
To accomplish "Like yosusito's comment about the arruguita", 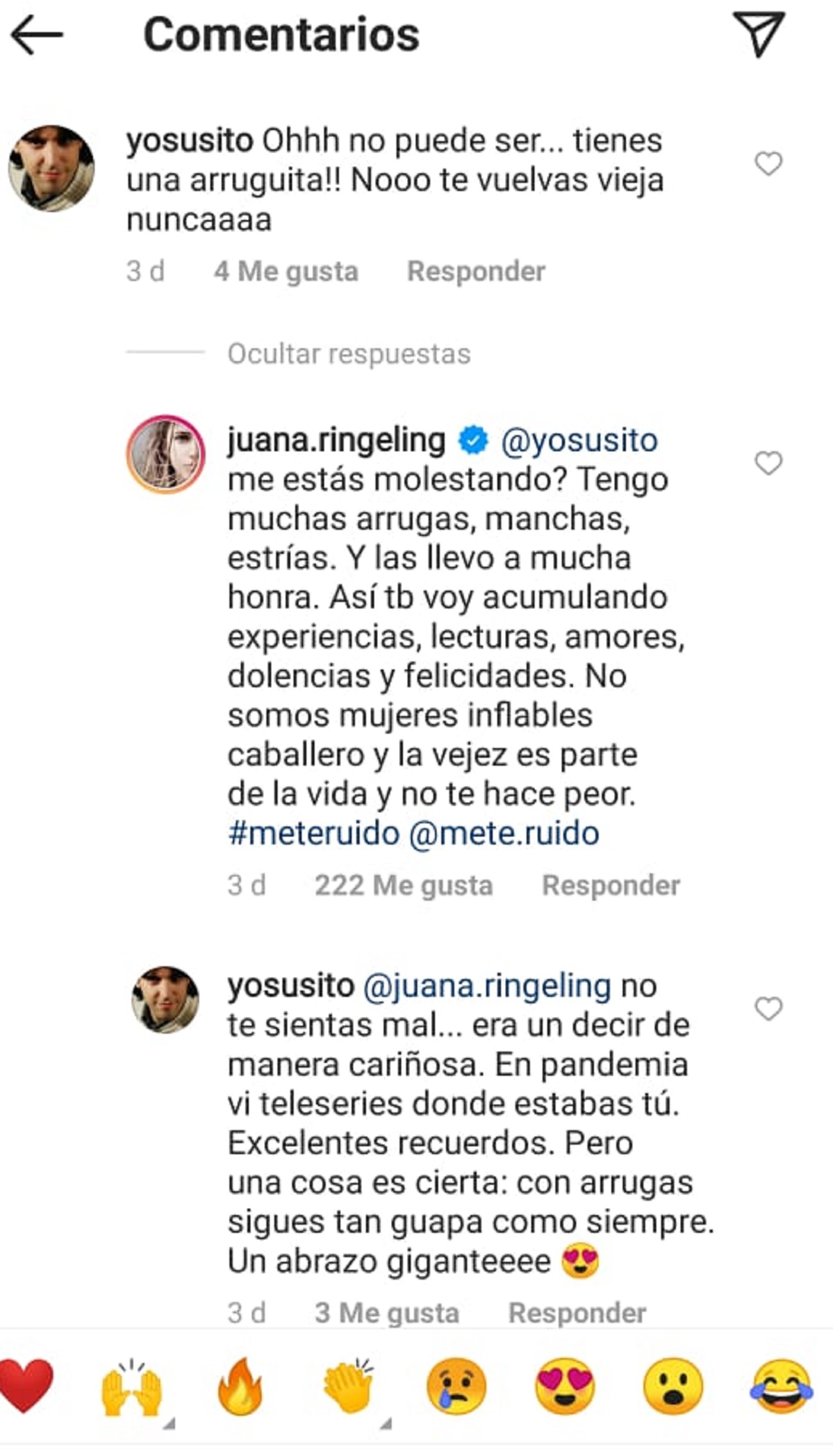I will (768, 163).
